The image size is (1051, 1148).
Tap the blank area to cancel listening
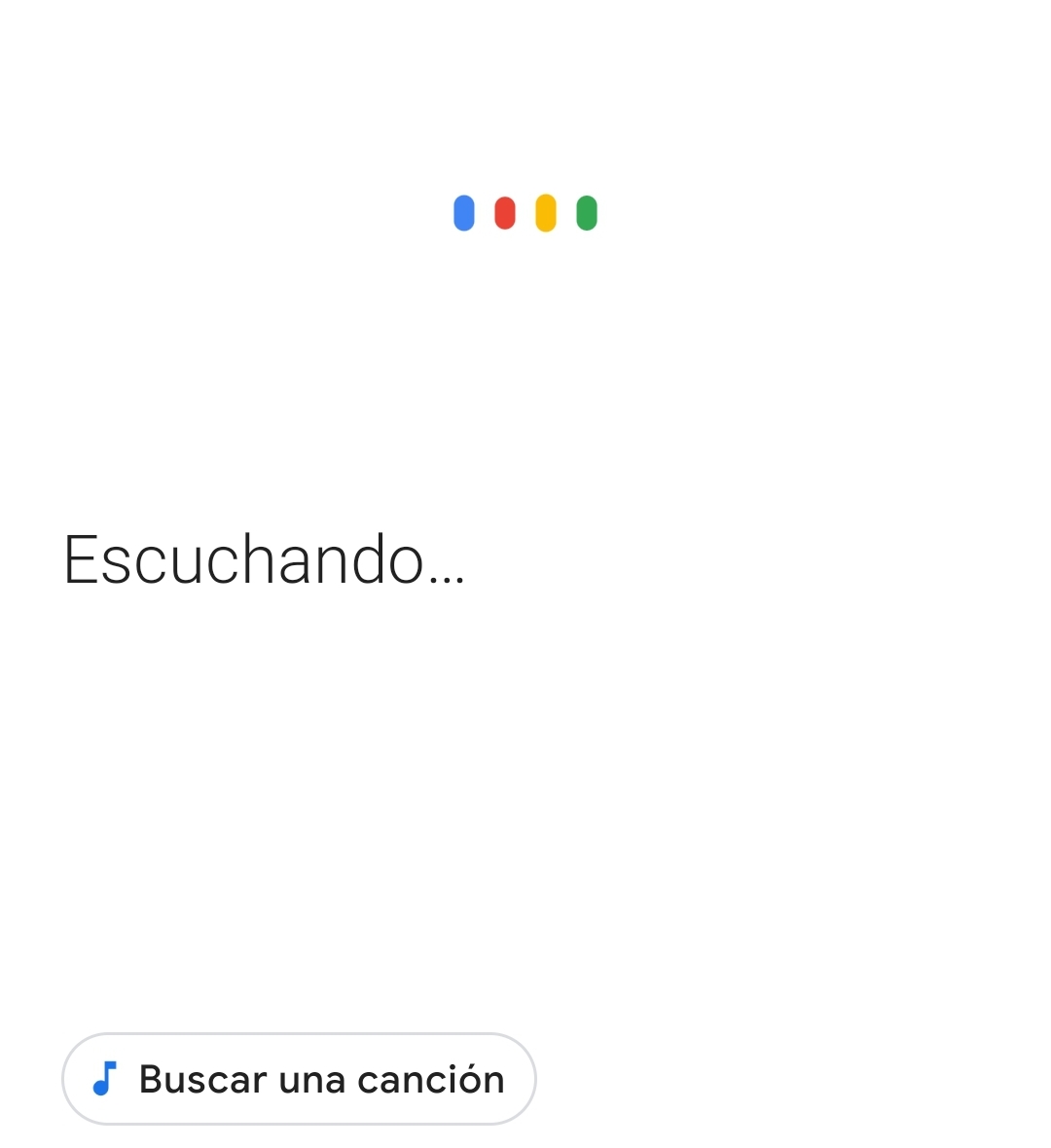[x=779, y=778]
